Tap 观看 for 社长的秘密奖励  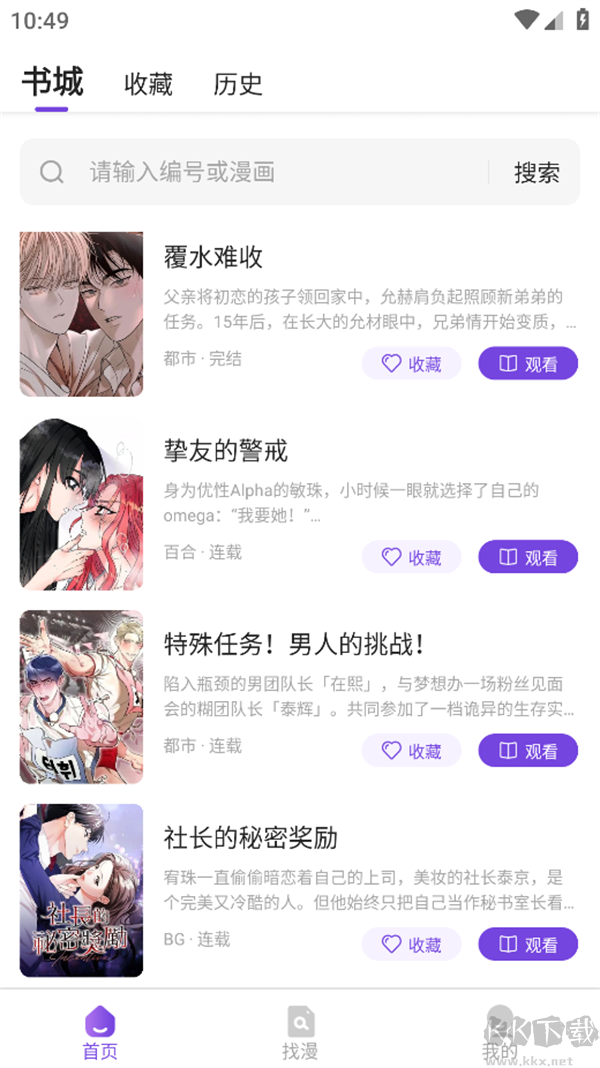click(x=528, y=944)
